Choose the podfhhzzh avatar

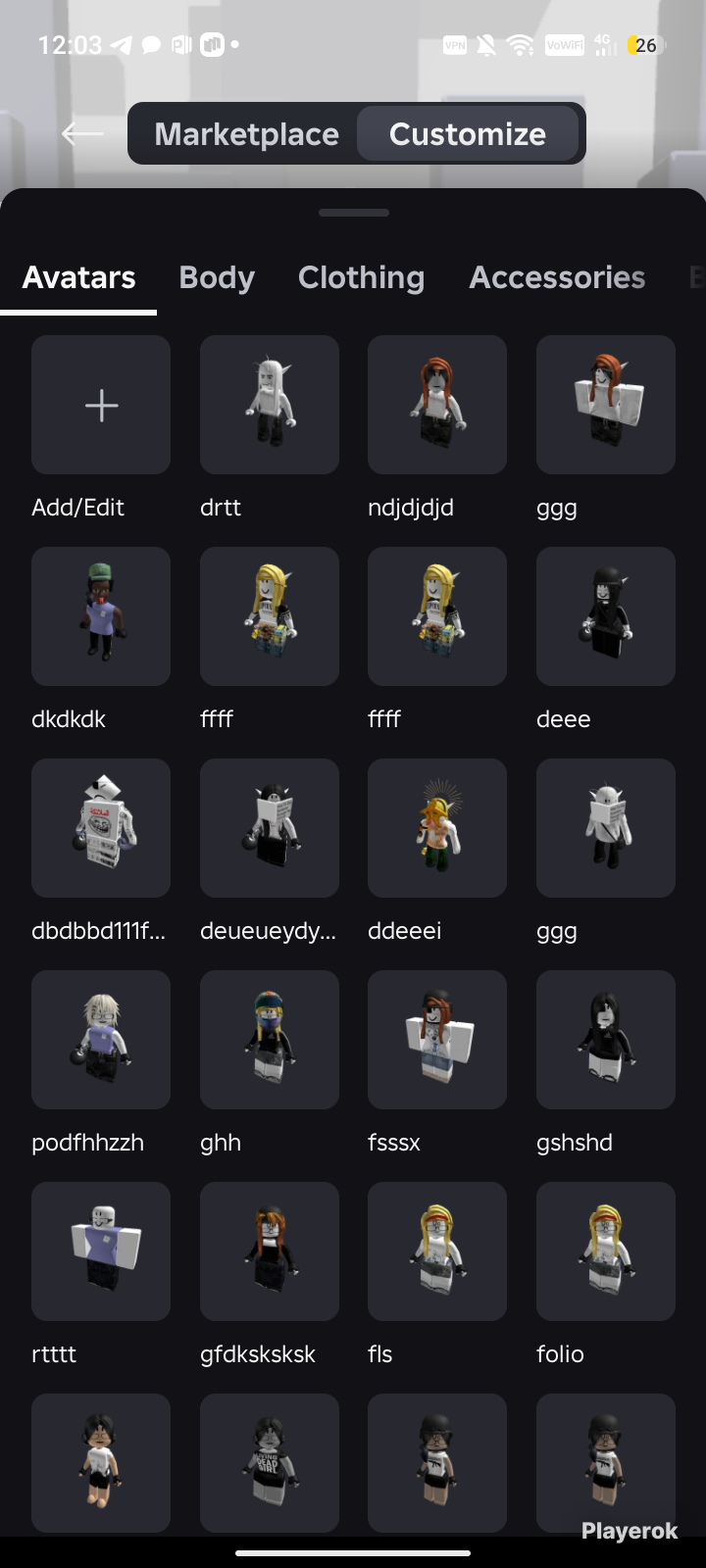pos(101,1040)
